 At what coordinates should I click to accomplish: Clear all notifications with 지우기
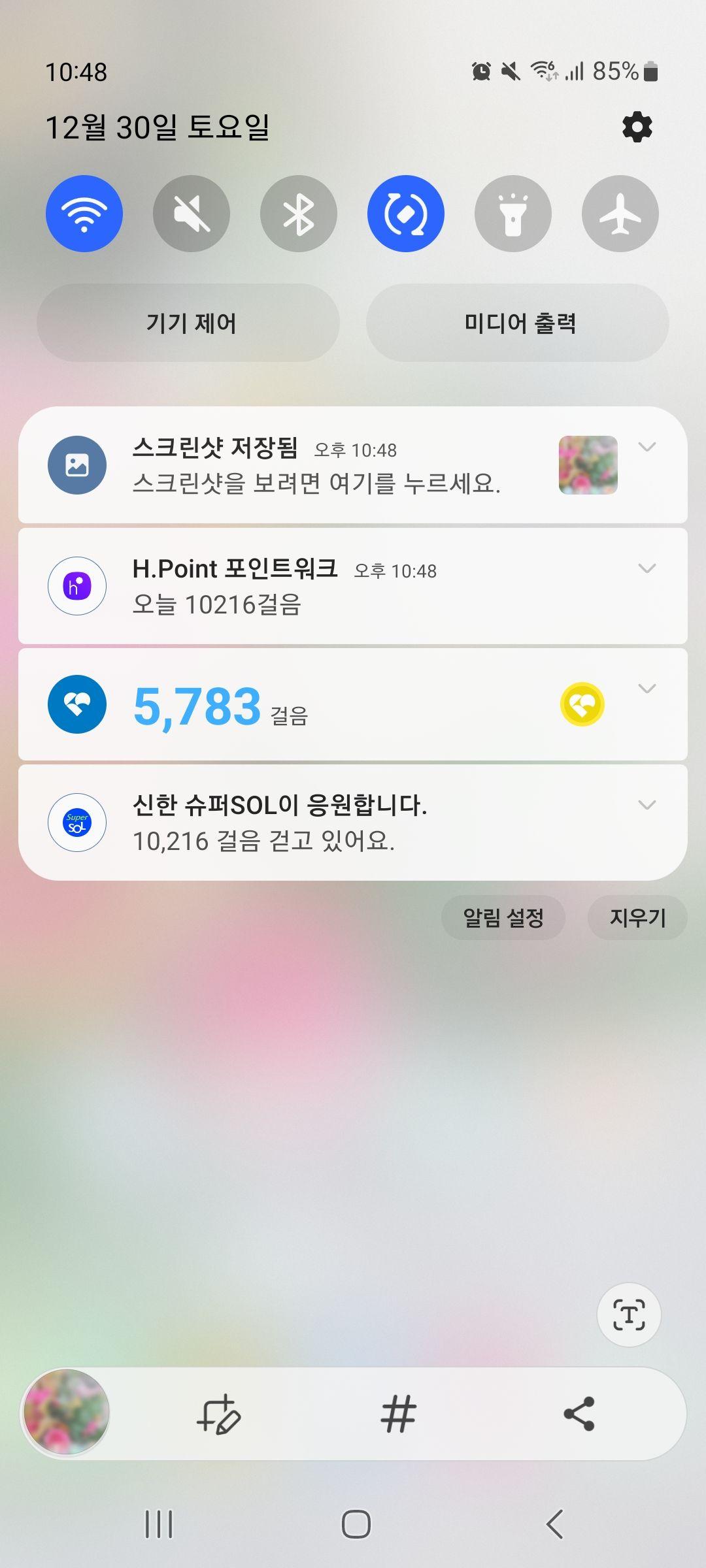(x=637, y=918)
